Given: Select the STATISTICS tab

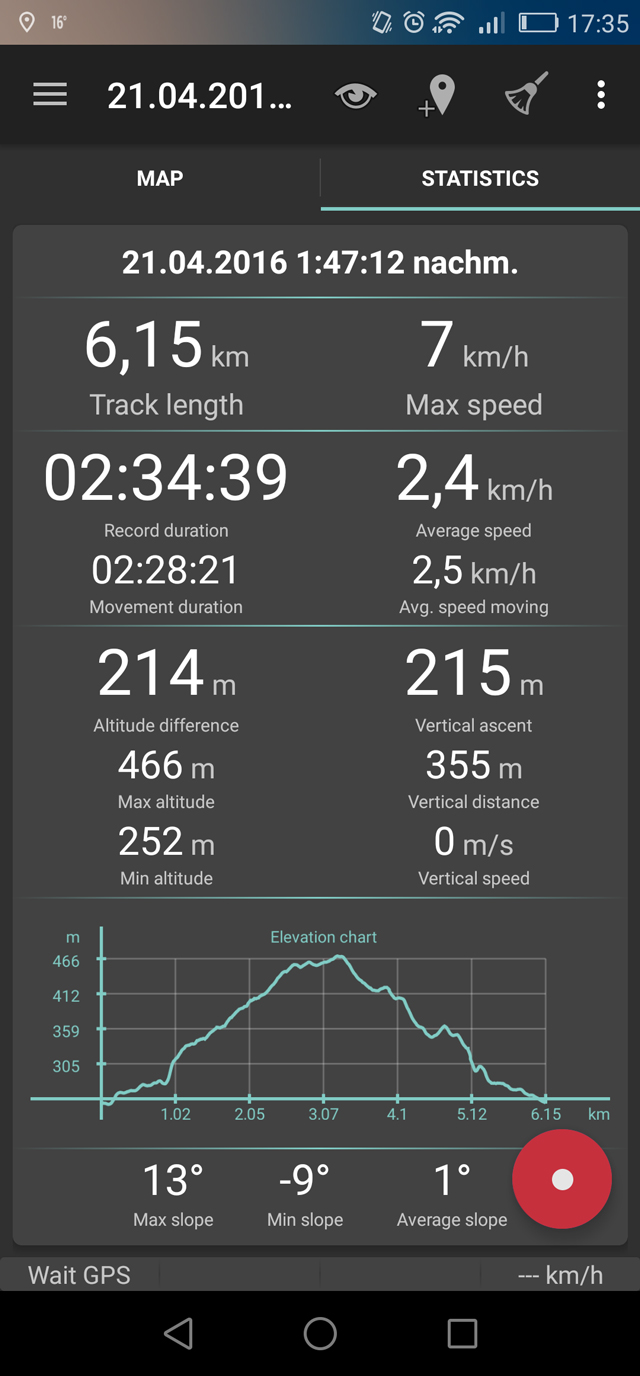Looking at the screenshot, I should pyautogui.click(x=480, y=178).
